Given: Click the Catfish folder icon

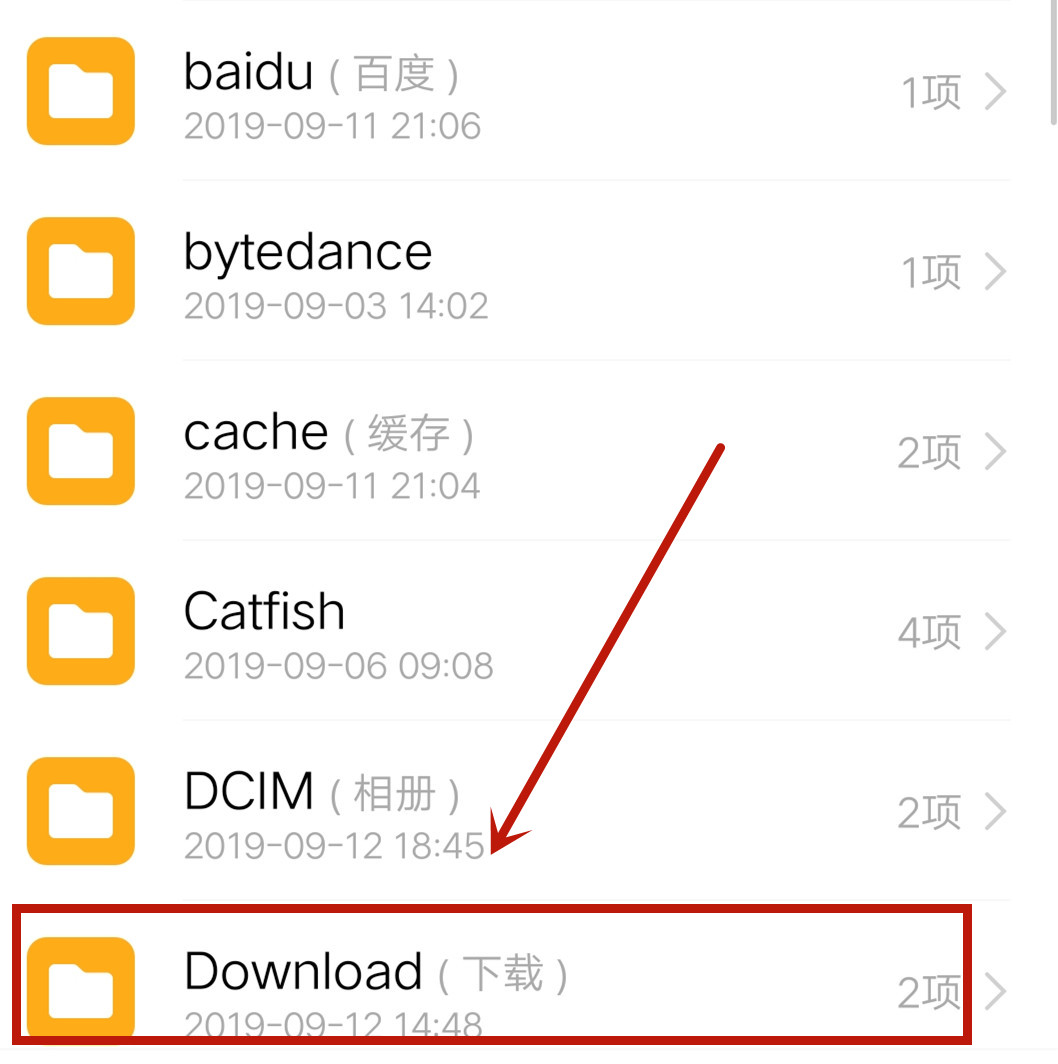Looking at the screenshot, I should pyautogui.click(x=80, y=631).
